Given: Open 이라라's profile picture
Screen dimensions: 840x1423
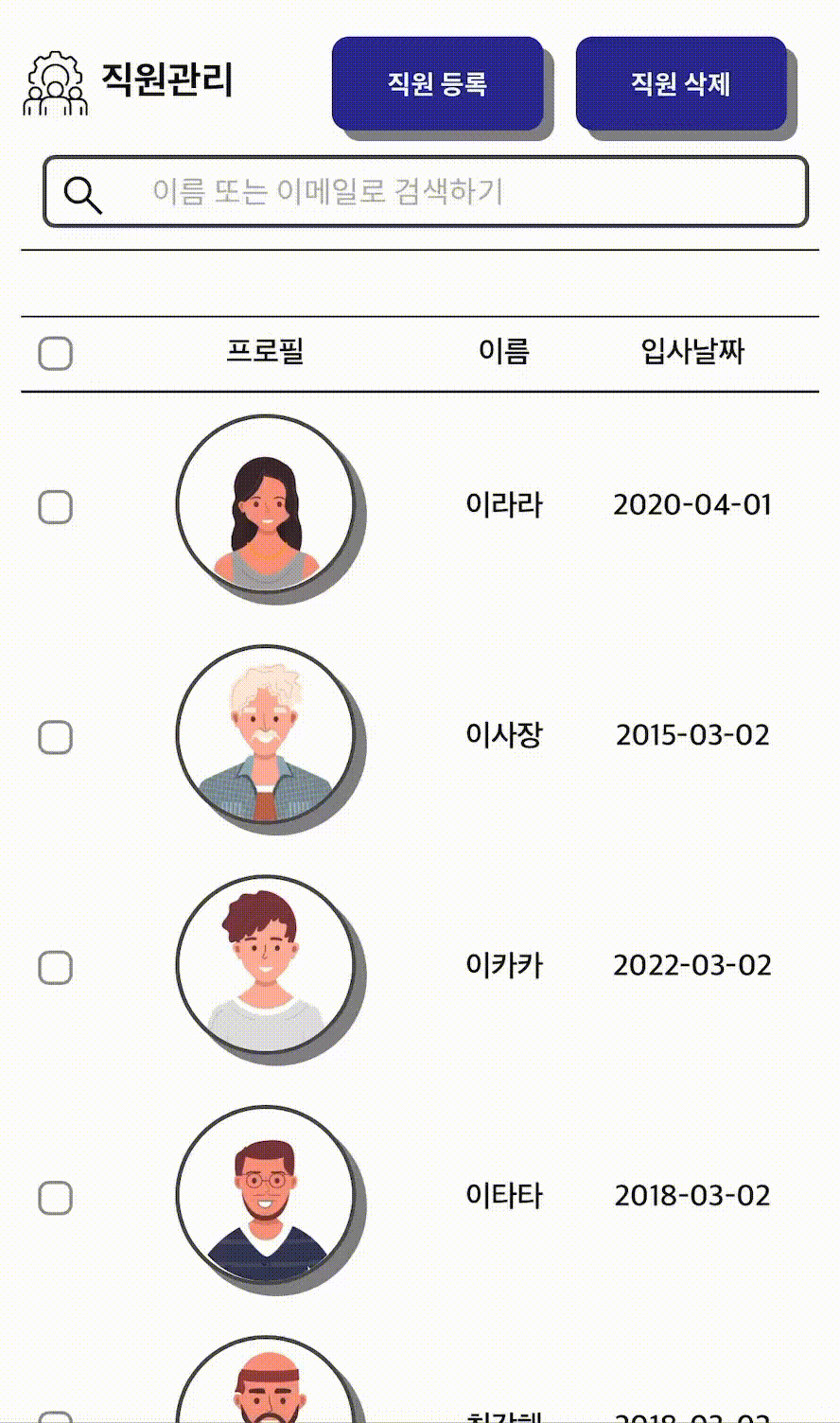Looking at the screenshot, I should pos(266,505).
